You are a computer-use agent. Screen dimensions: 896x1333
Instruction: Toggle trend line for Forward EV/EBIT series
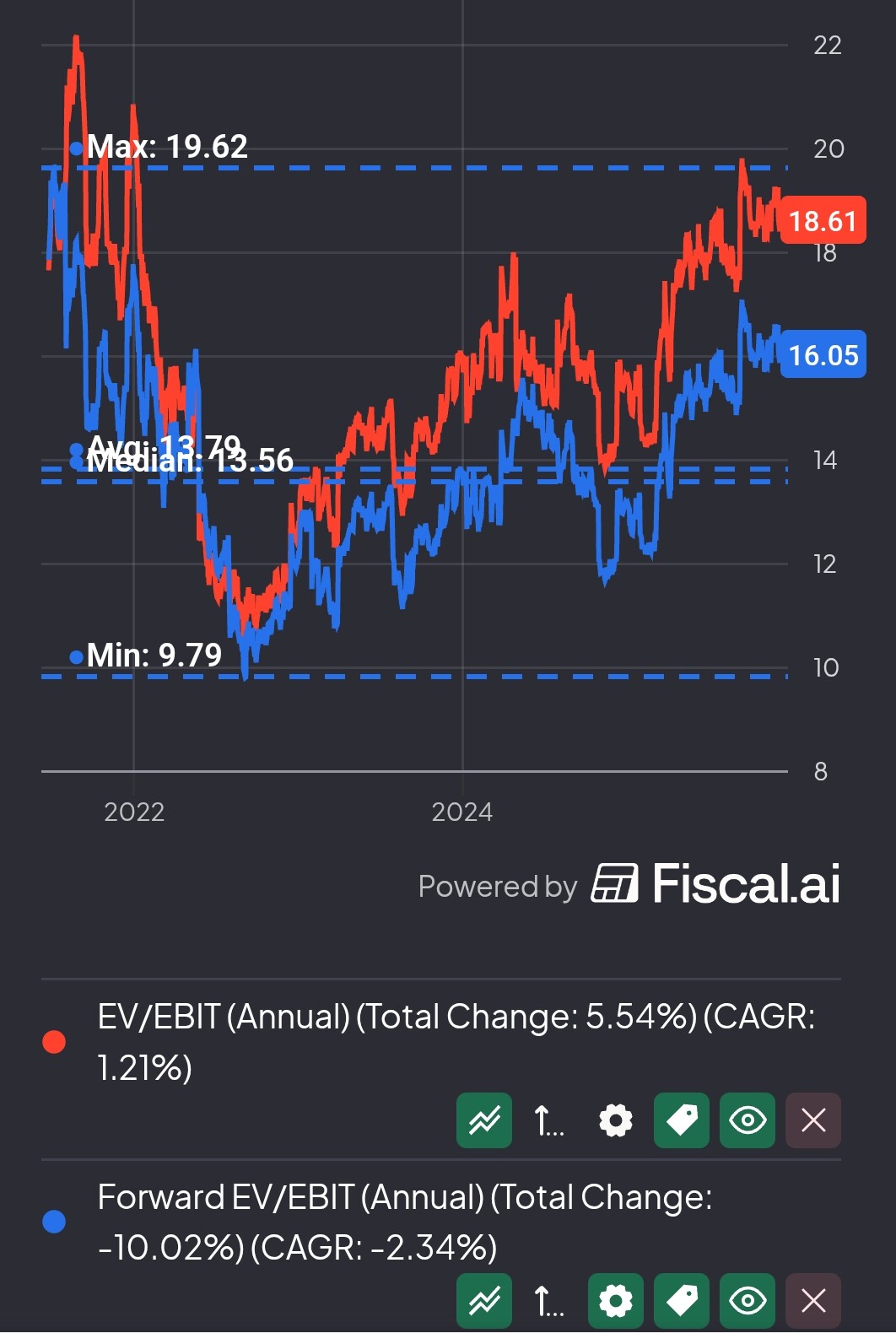tap(484, 1301)
